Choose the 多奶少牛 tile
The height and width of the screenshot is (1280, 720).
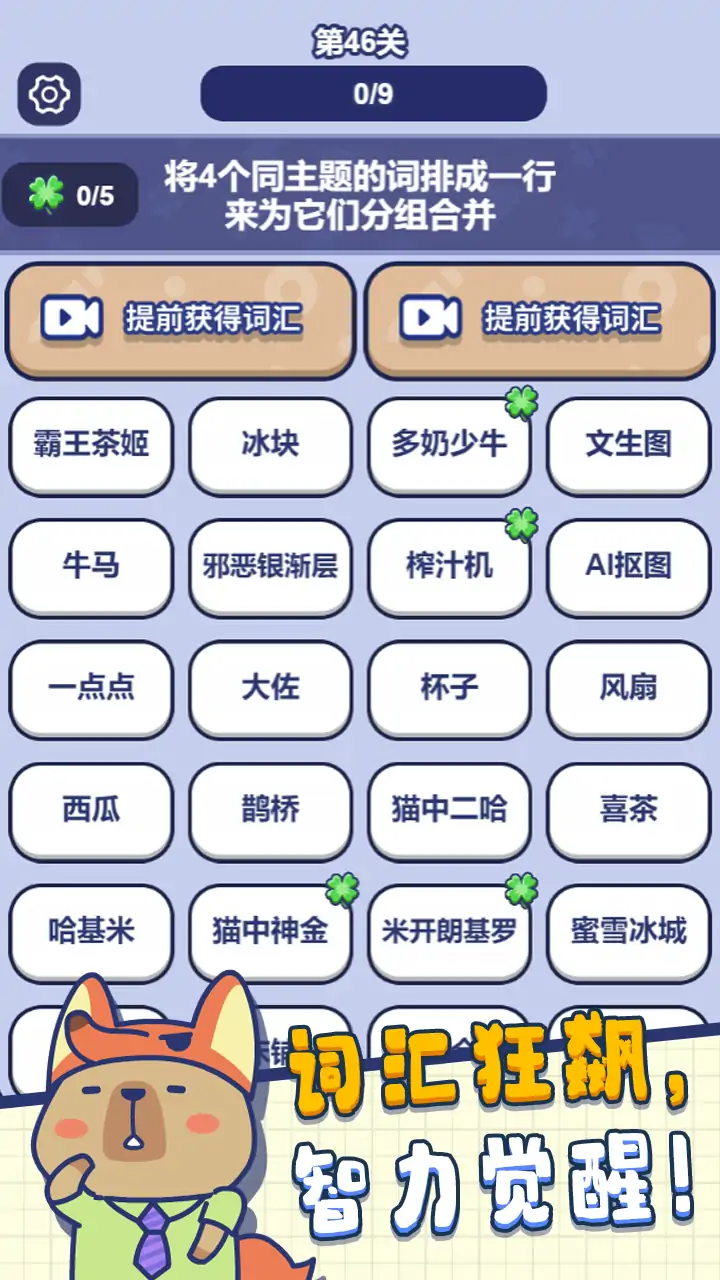(449, 444)
